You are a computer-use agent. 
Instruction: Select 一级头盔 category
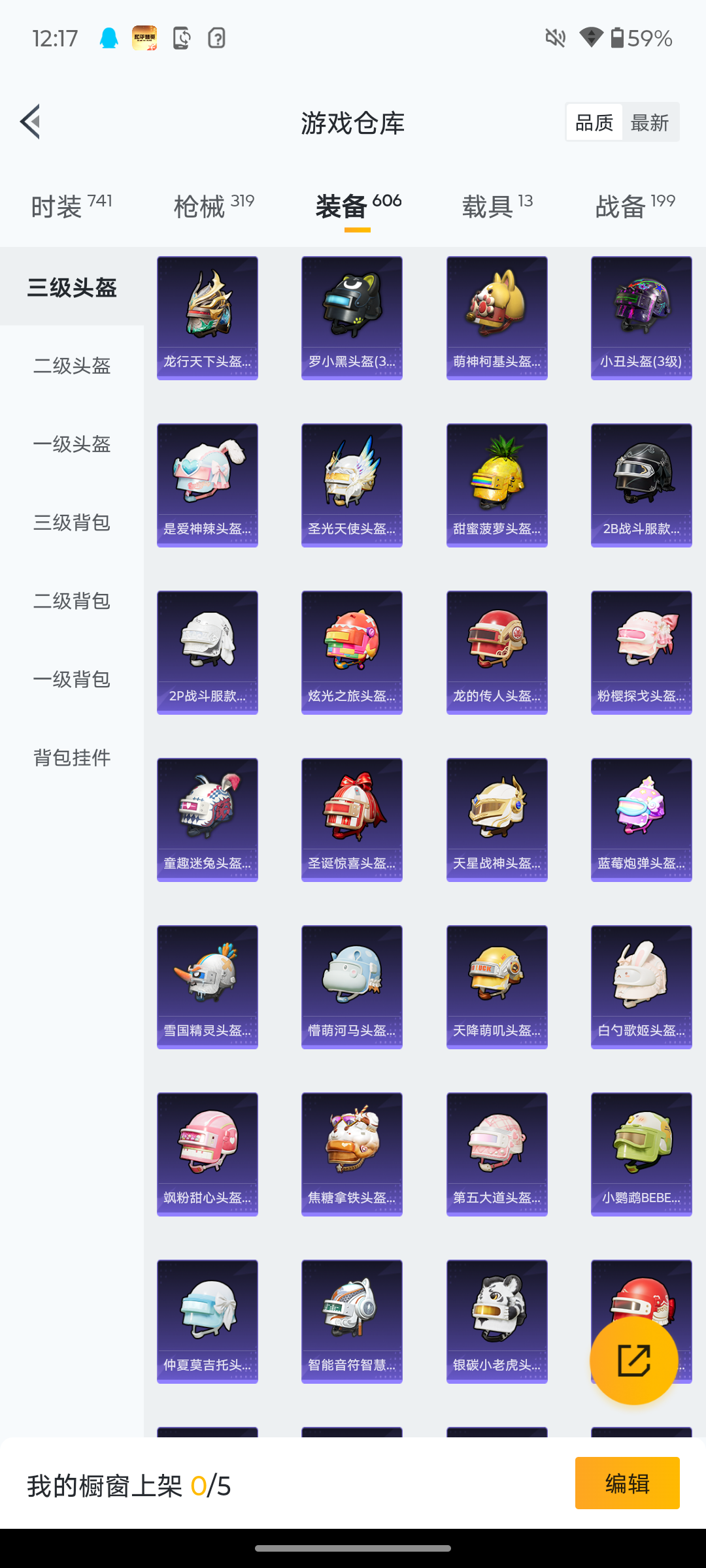click(72, 444)
